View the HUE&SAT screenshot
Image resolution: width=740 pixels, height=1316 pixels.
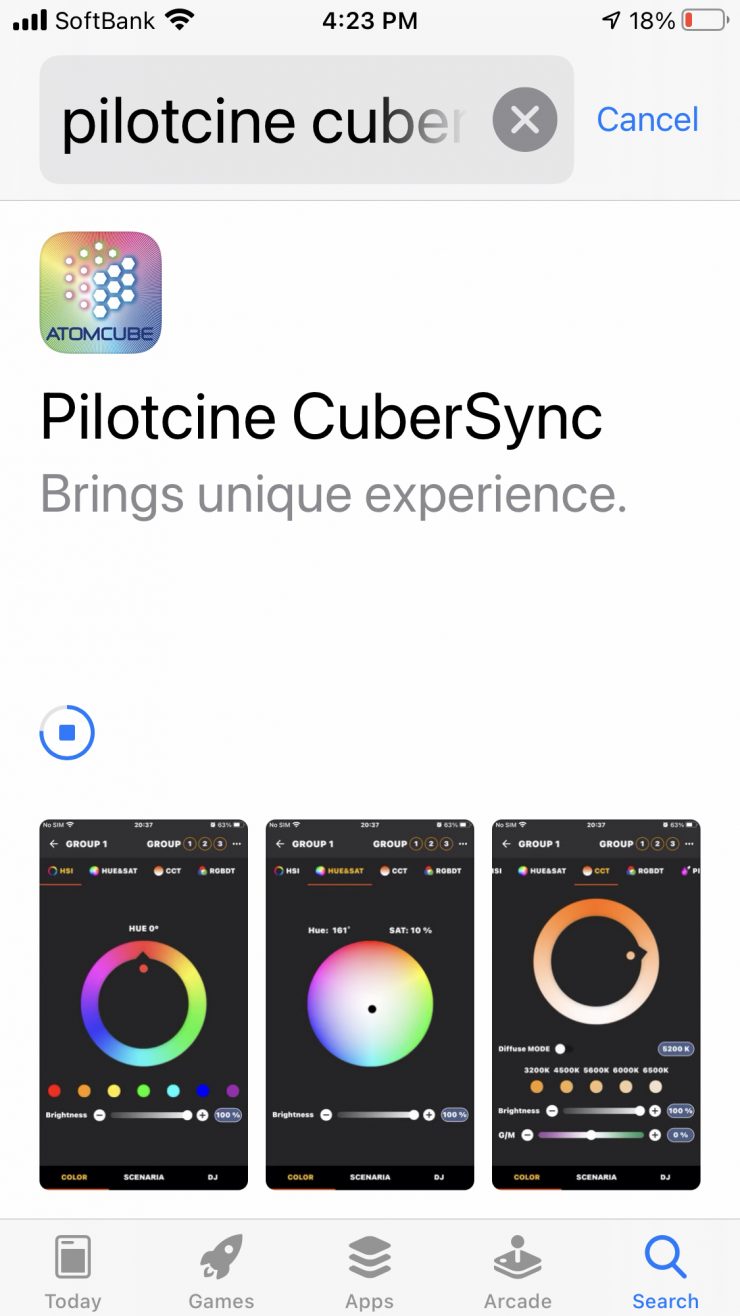(370, 1004)
